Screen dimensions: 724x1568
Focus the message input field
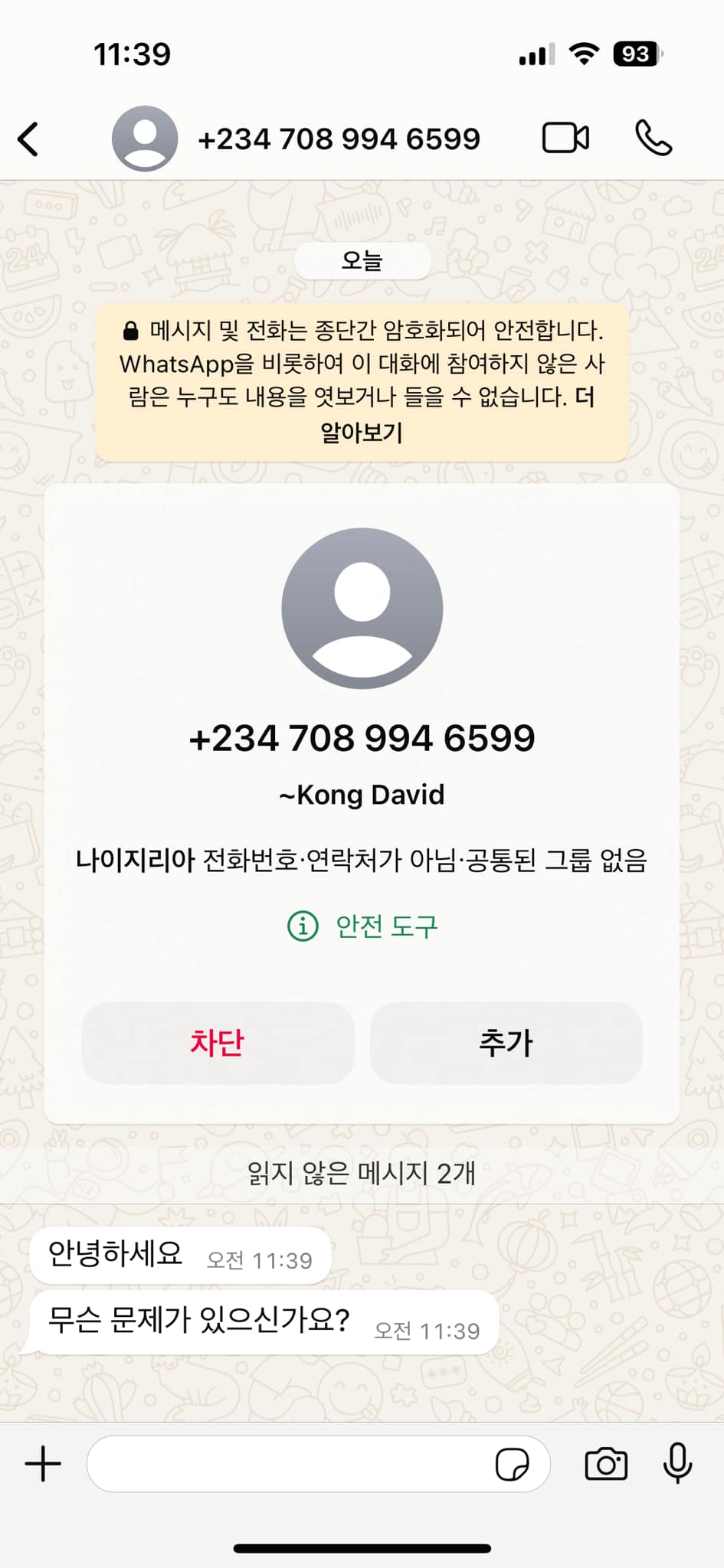tap(291, 1465)
